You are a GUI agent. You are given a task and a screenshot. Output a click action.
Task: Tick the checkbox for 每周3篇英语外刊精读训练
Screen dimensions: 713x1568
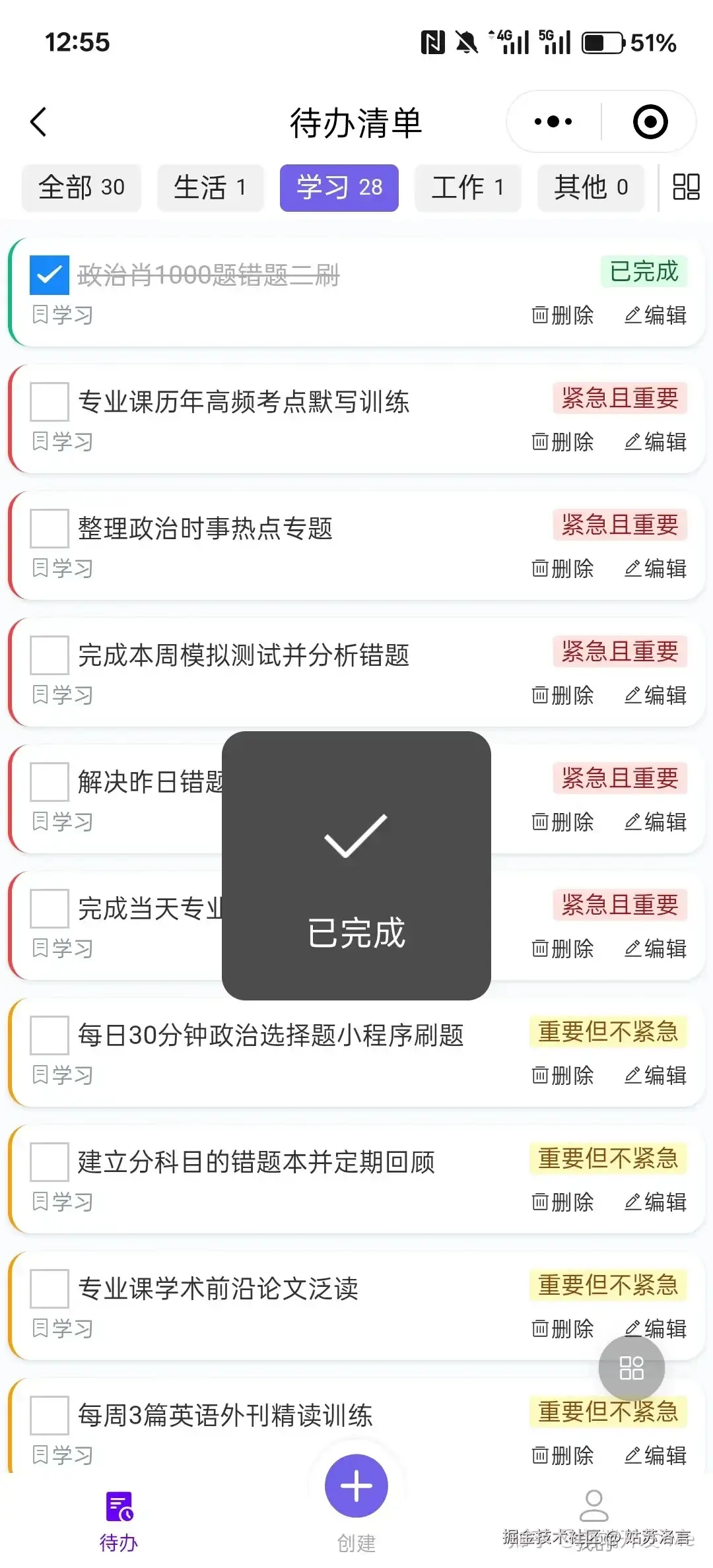click(50, 1415)
